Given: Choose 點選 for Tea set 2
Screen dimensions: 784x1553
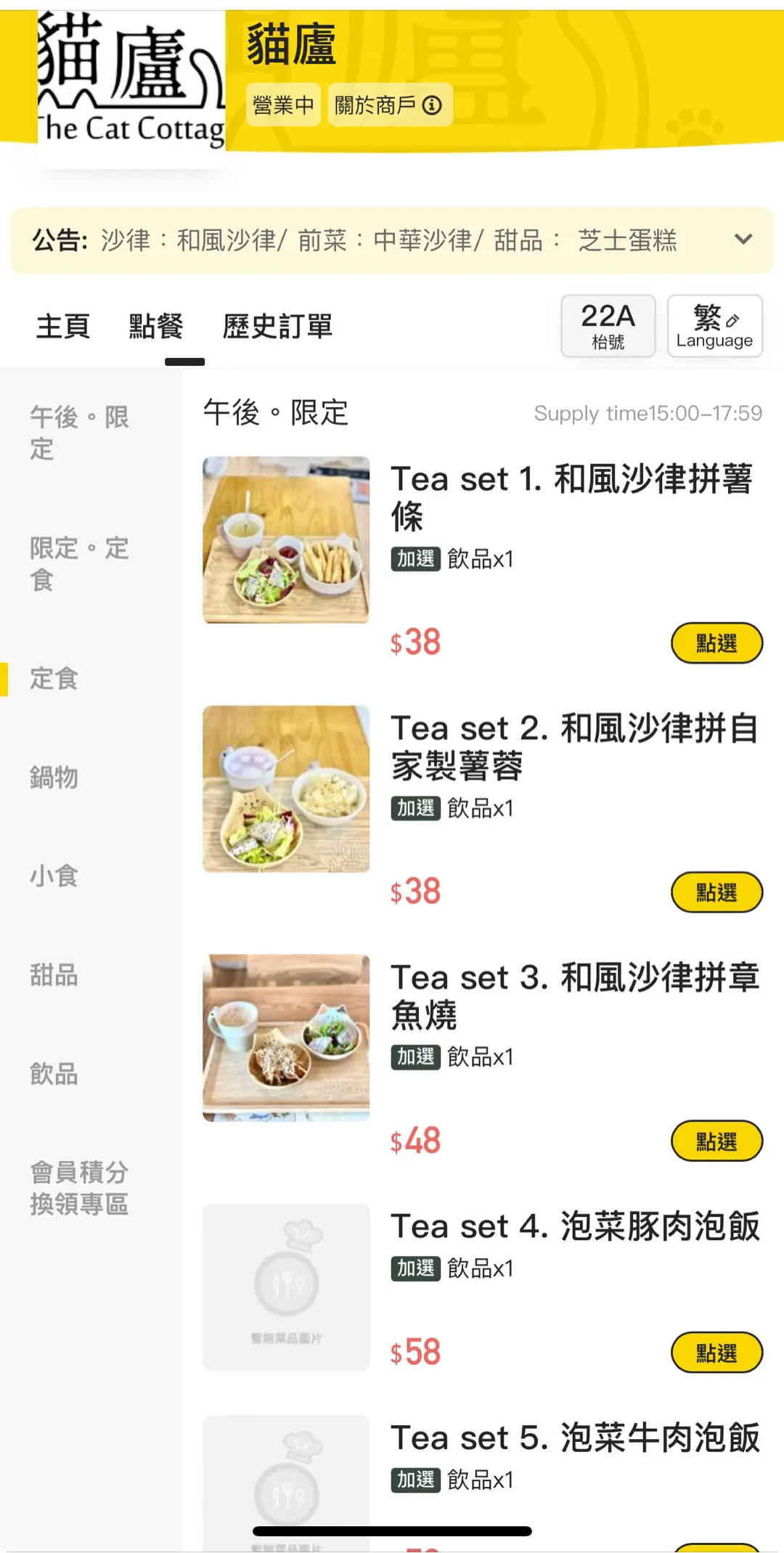Looking at the screenshot, I should coord(716,892).
